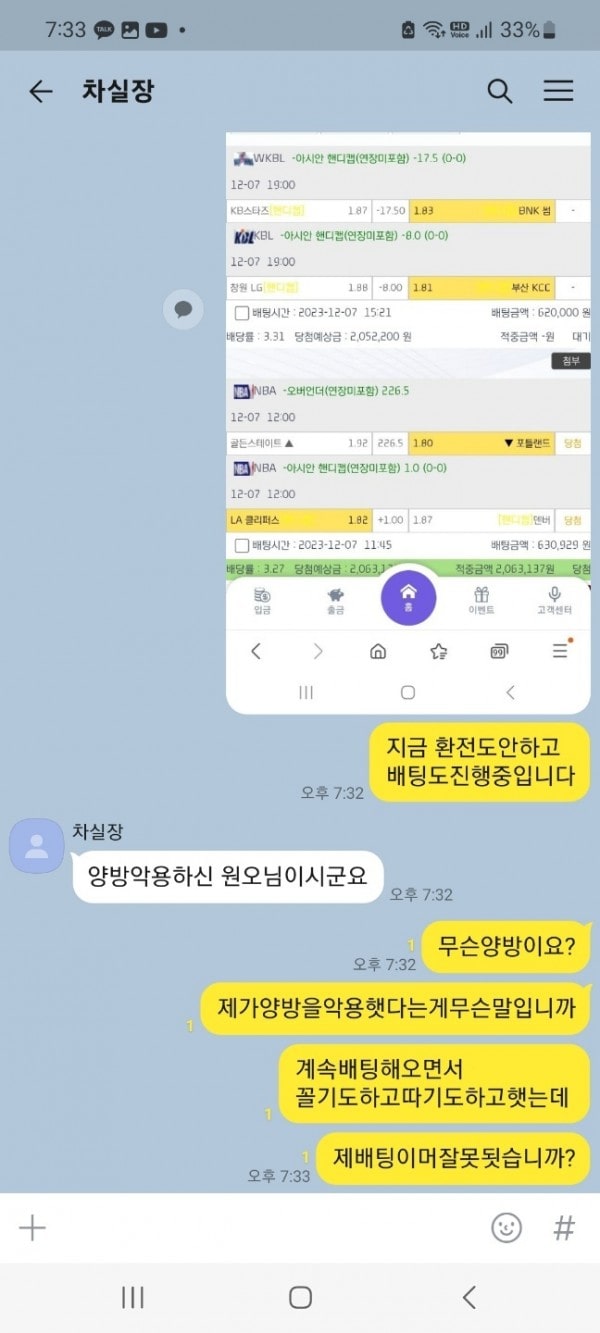Tap the reply bubble beside the image
Viewport: 600px width, 1333px height.
(183, 310)
